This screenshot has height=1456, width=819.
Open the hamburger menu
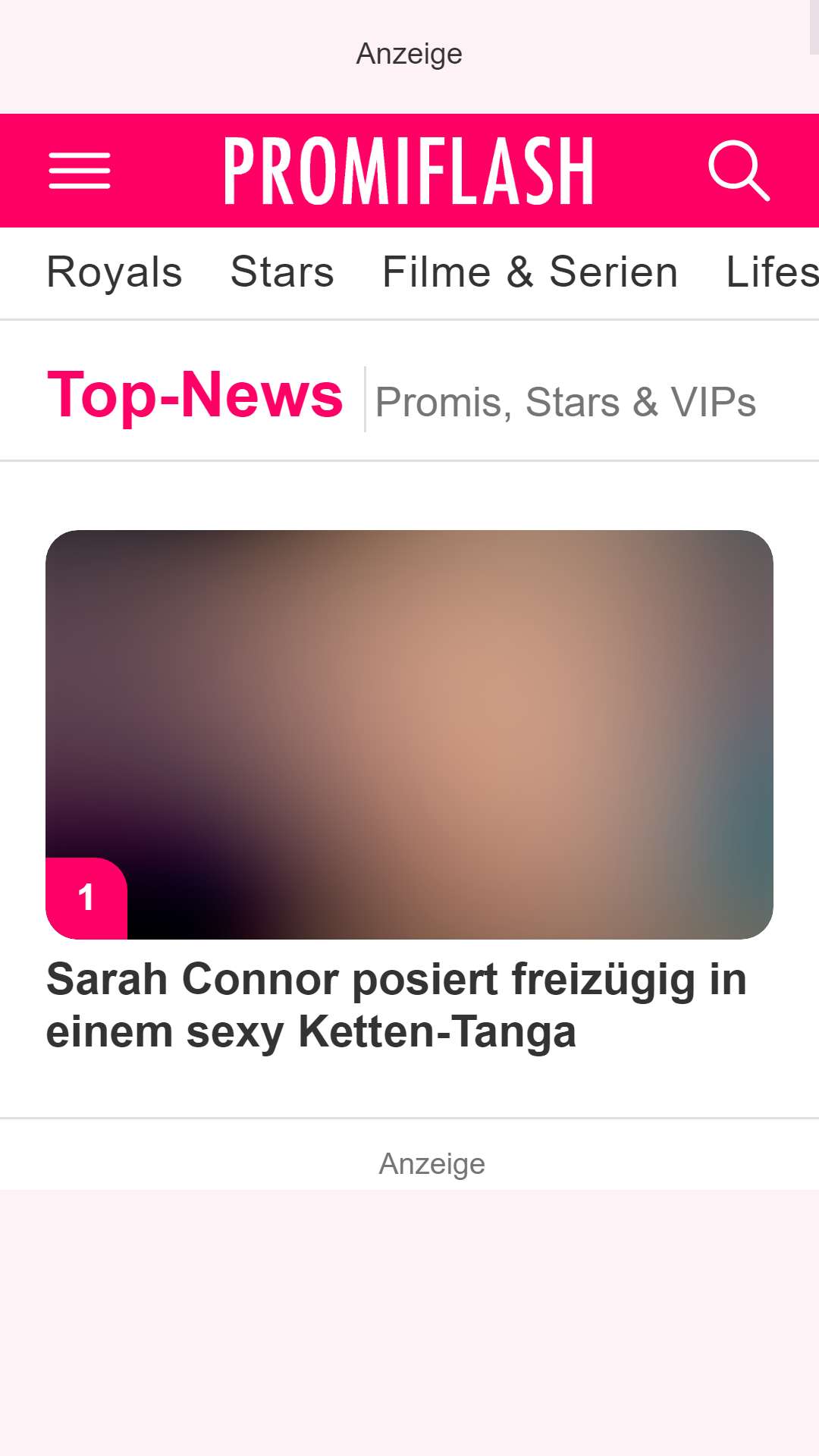point(80,171)
